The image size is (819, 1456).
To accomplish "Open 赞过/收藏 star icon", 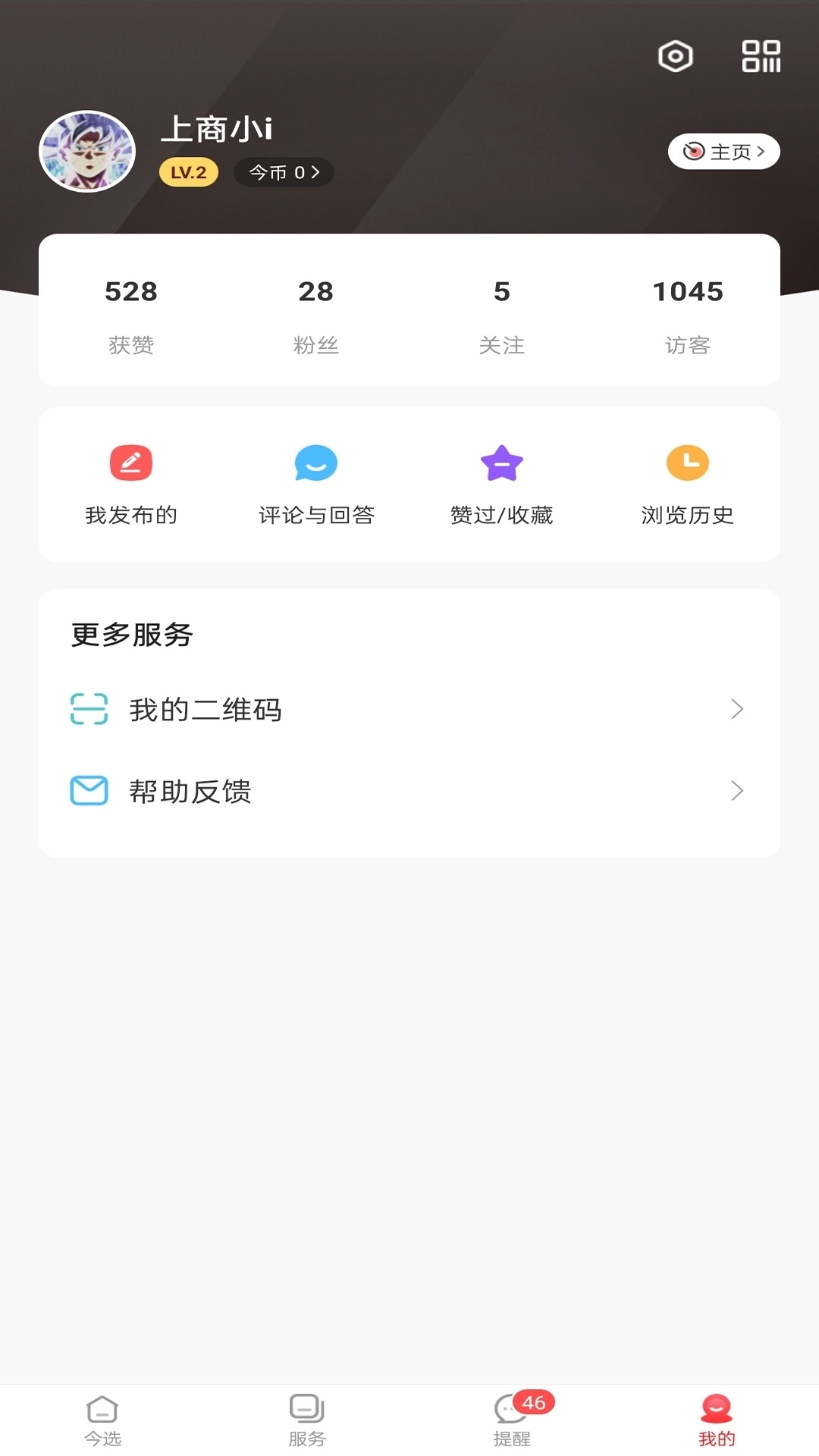I will (502, 463).
